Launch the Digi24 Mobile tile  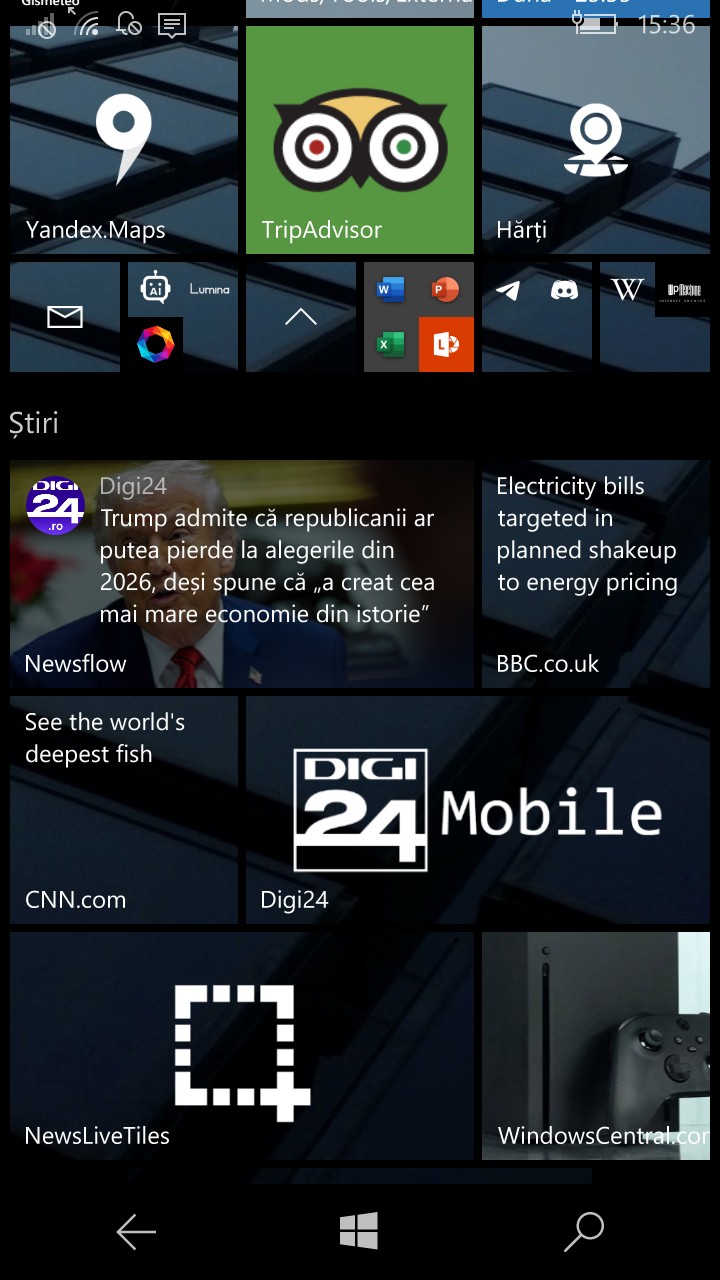[x=478, y=810]
